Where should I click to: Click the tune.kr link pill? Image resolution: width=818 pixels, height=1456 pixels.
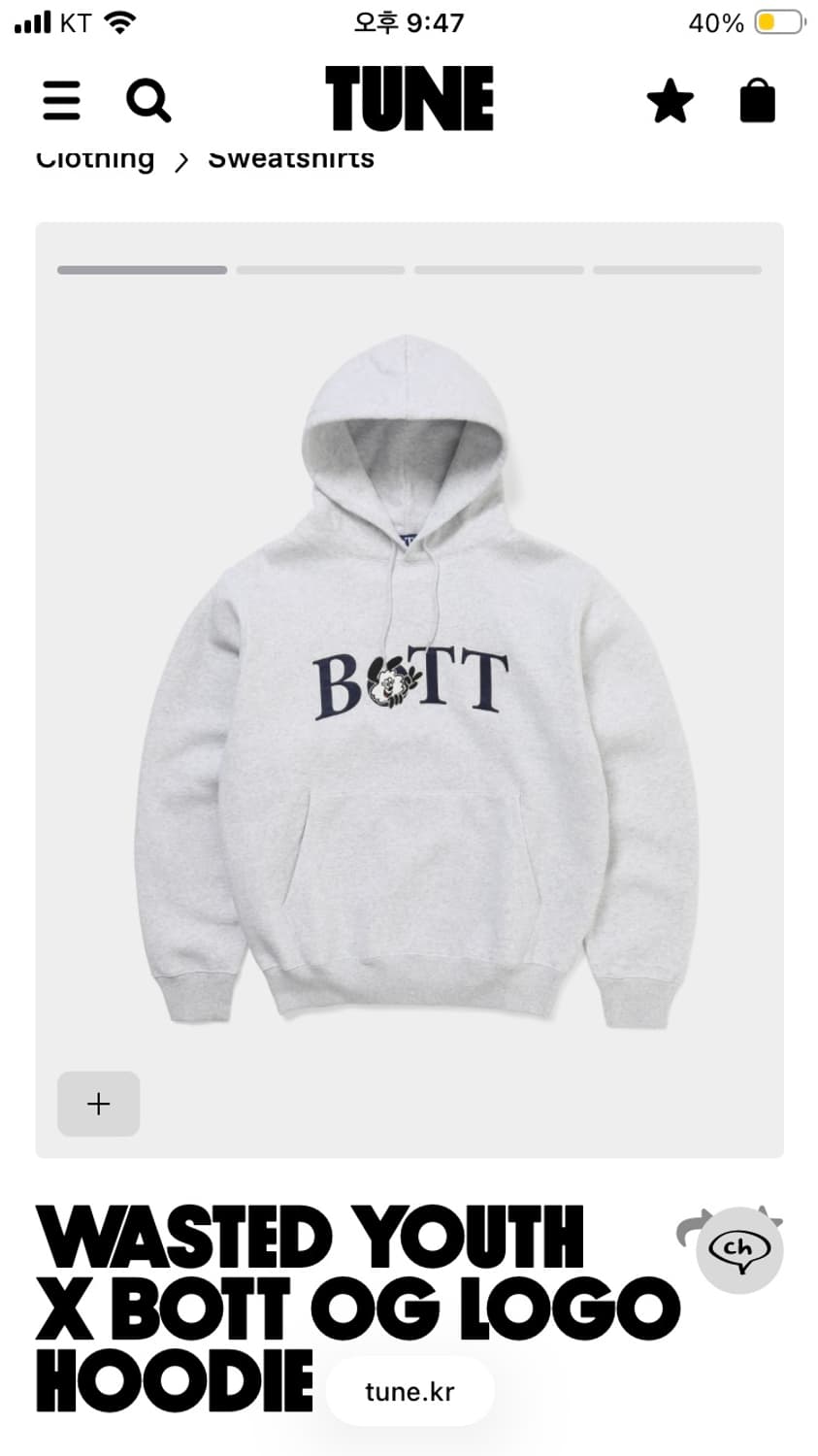(409, 1391)
